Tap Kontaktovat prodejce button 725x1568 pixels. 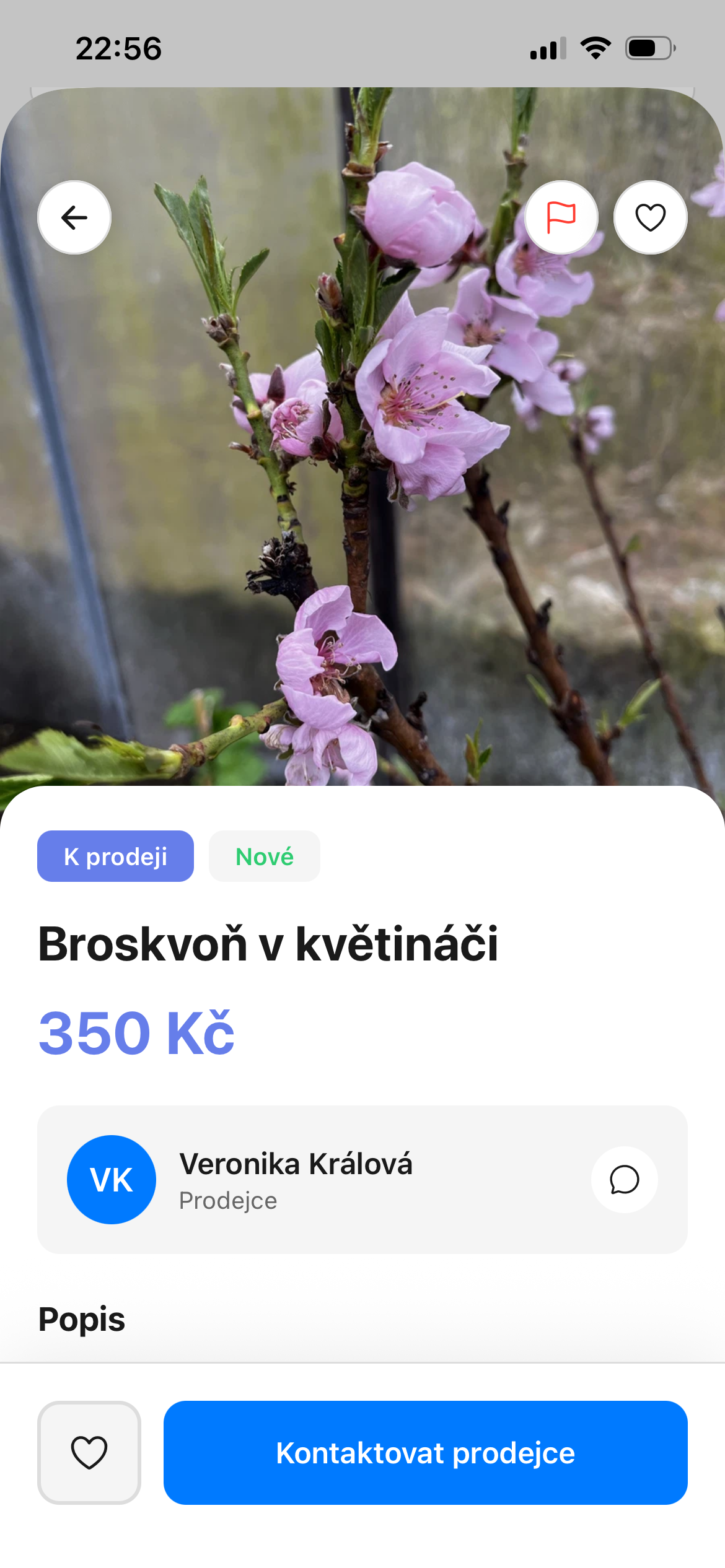pyautogui.click(x=425, y=1452)
